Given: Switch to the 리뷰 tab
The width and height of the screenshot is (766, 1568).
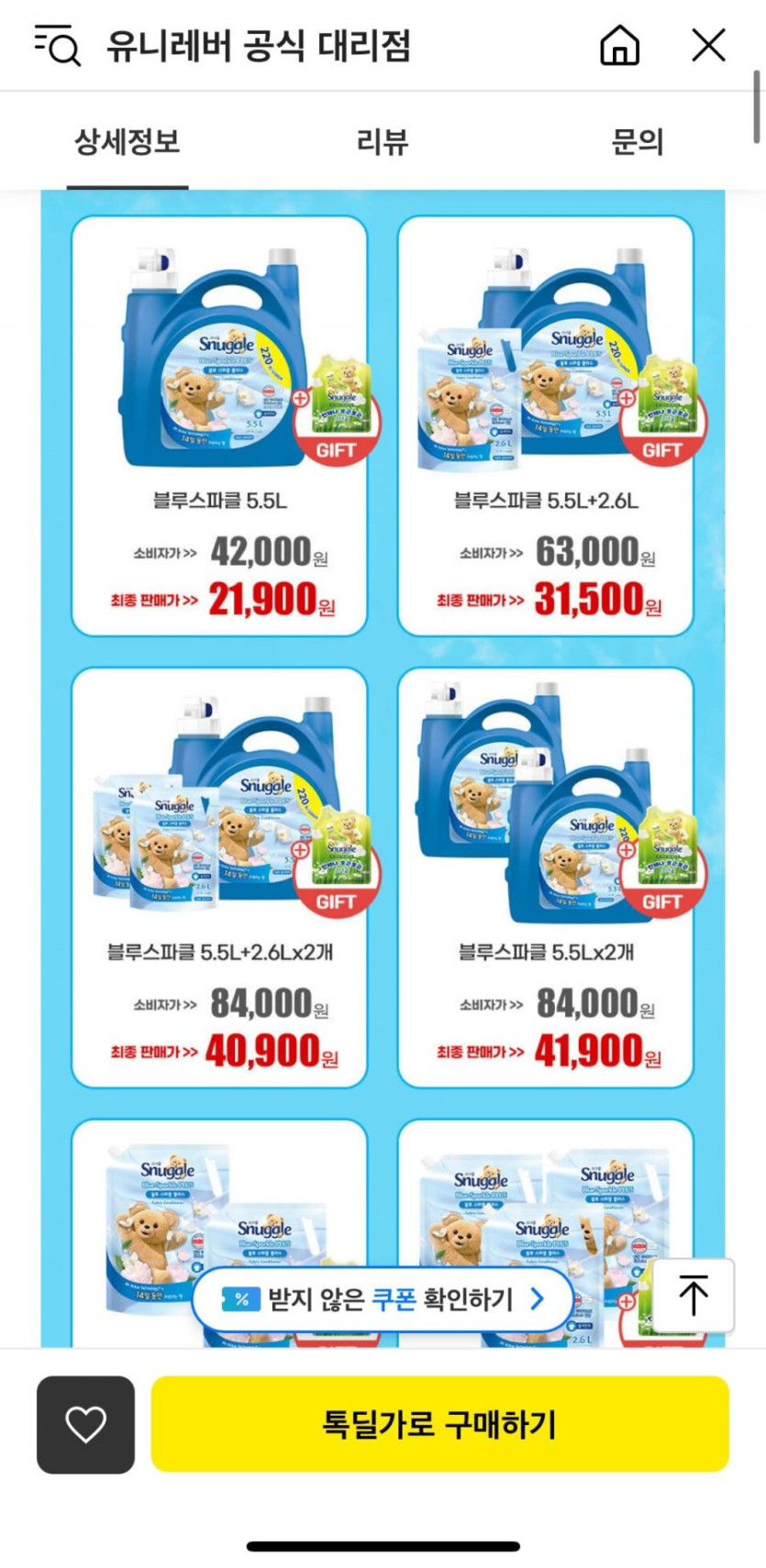Looking at the screenshot, I should click(x=383, y=141).
